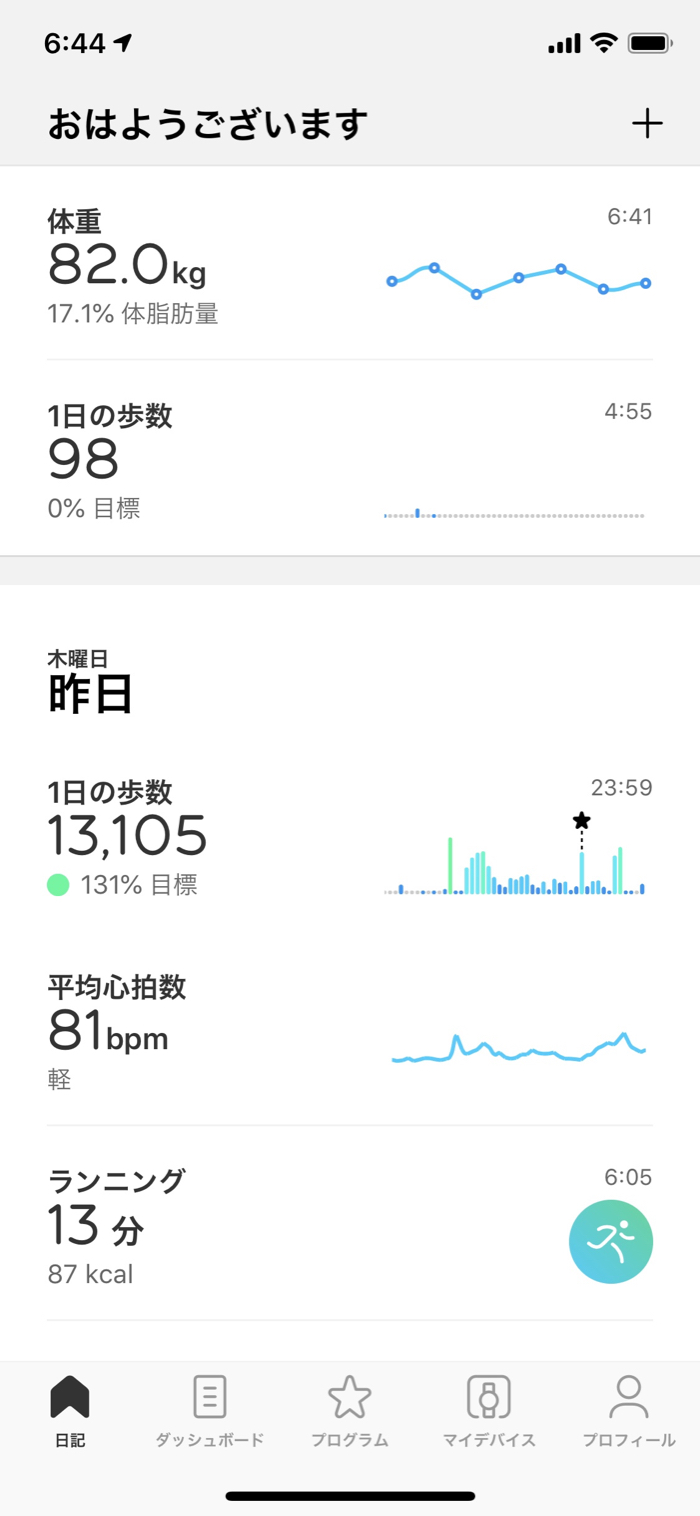700x1516 pixels.
Task: Select the プロフィール tab
Action: tap(629, 1410)
